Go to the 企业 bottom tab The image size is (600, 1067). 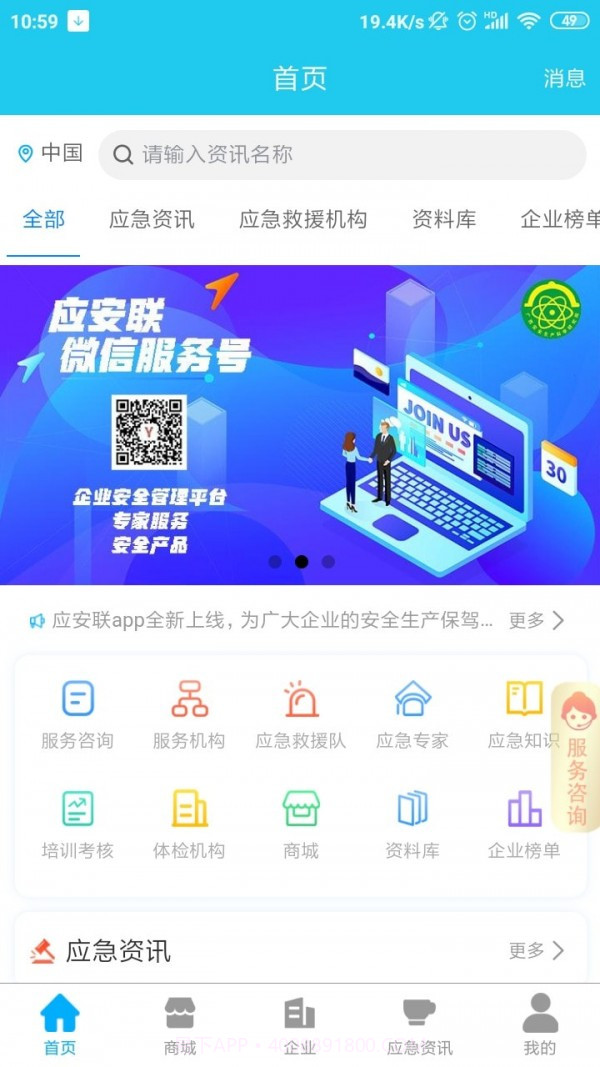(300, 1025)
